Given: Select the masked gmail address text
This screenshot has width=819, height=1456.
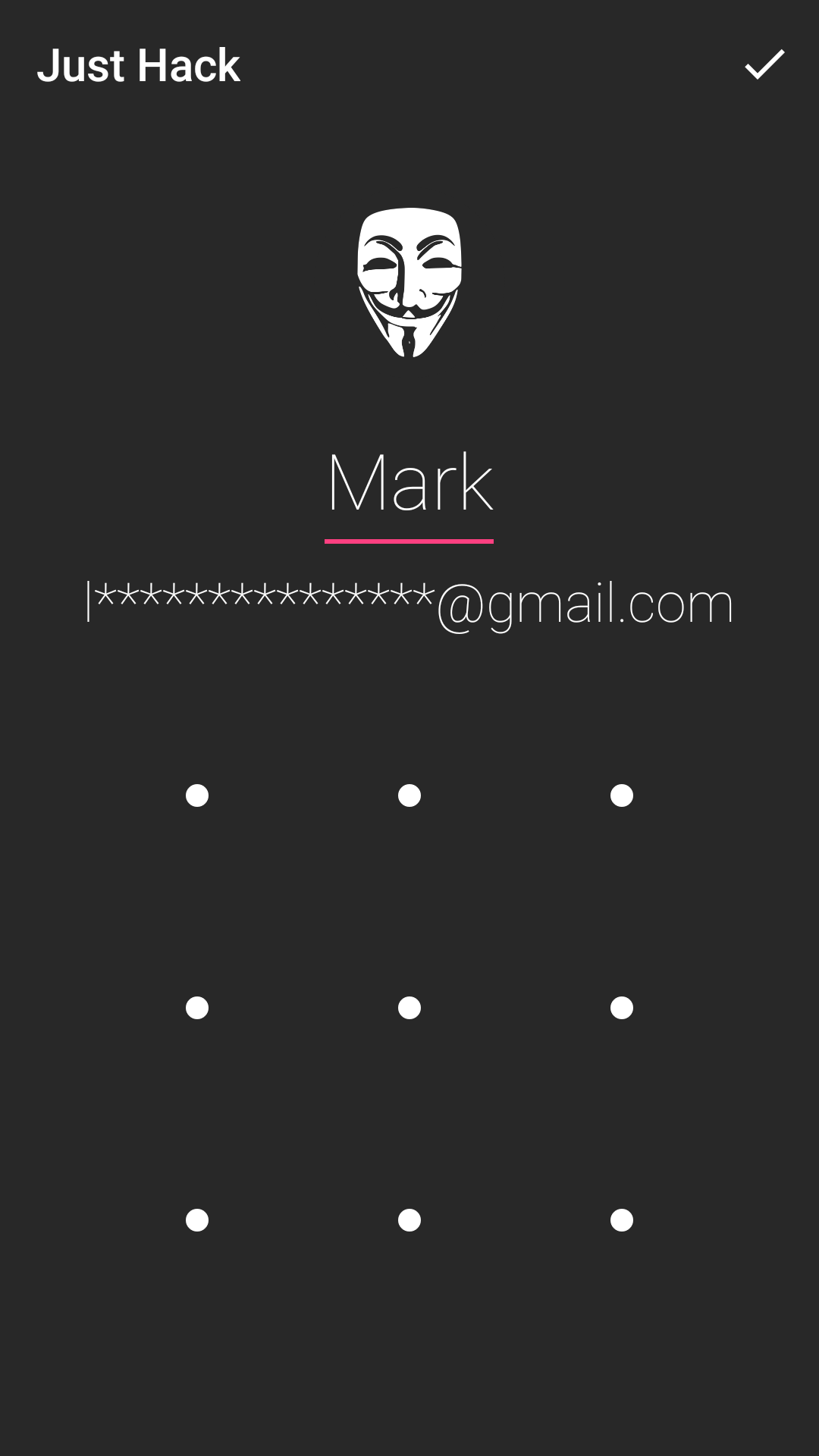Looking at the screenshot, I should tap(409, 601).
